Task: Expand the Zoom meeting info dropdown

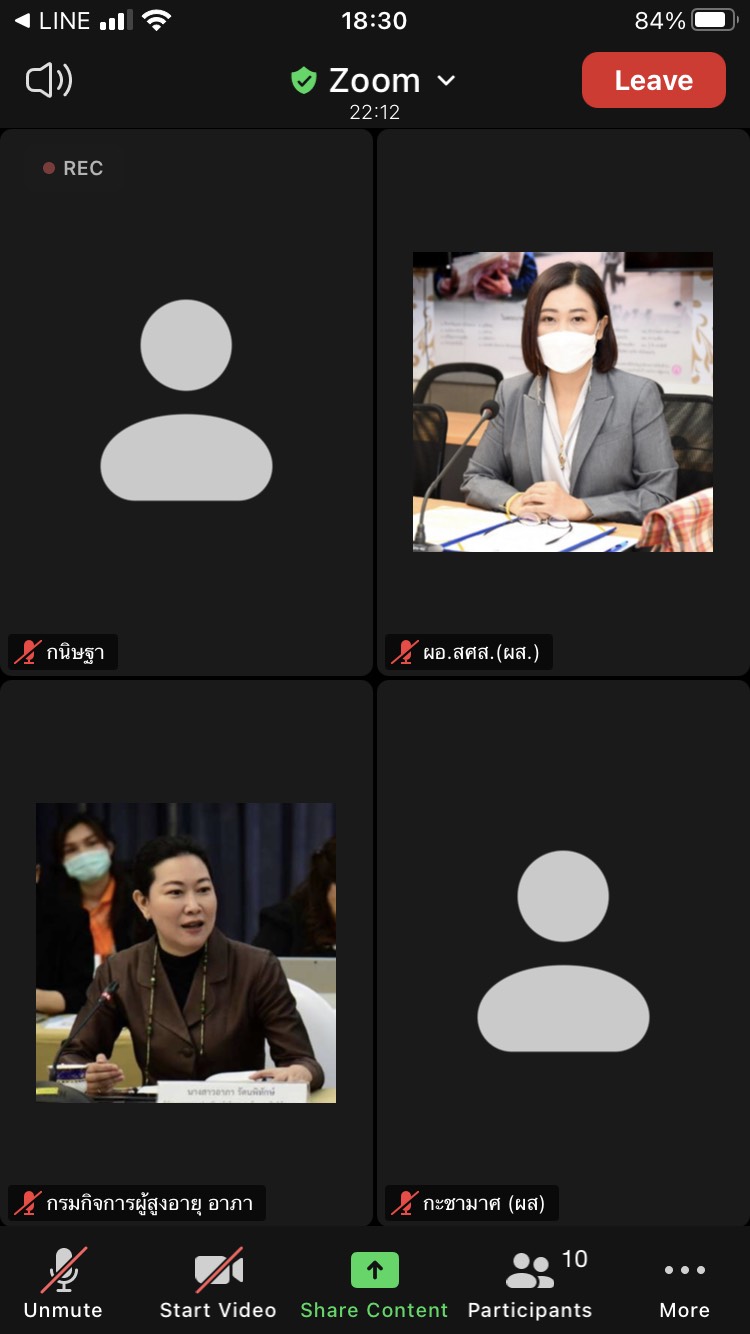Action: pyautogui.click(x=374, y=81)
